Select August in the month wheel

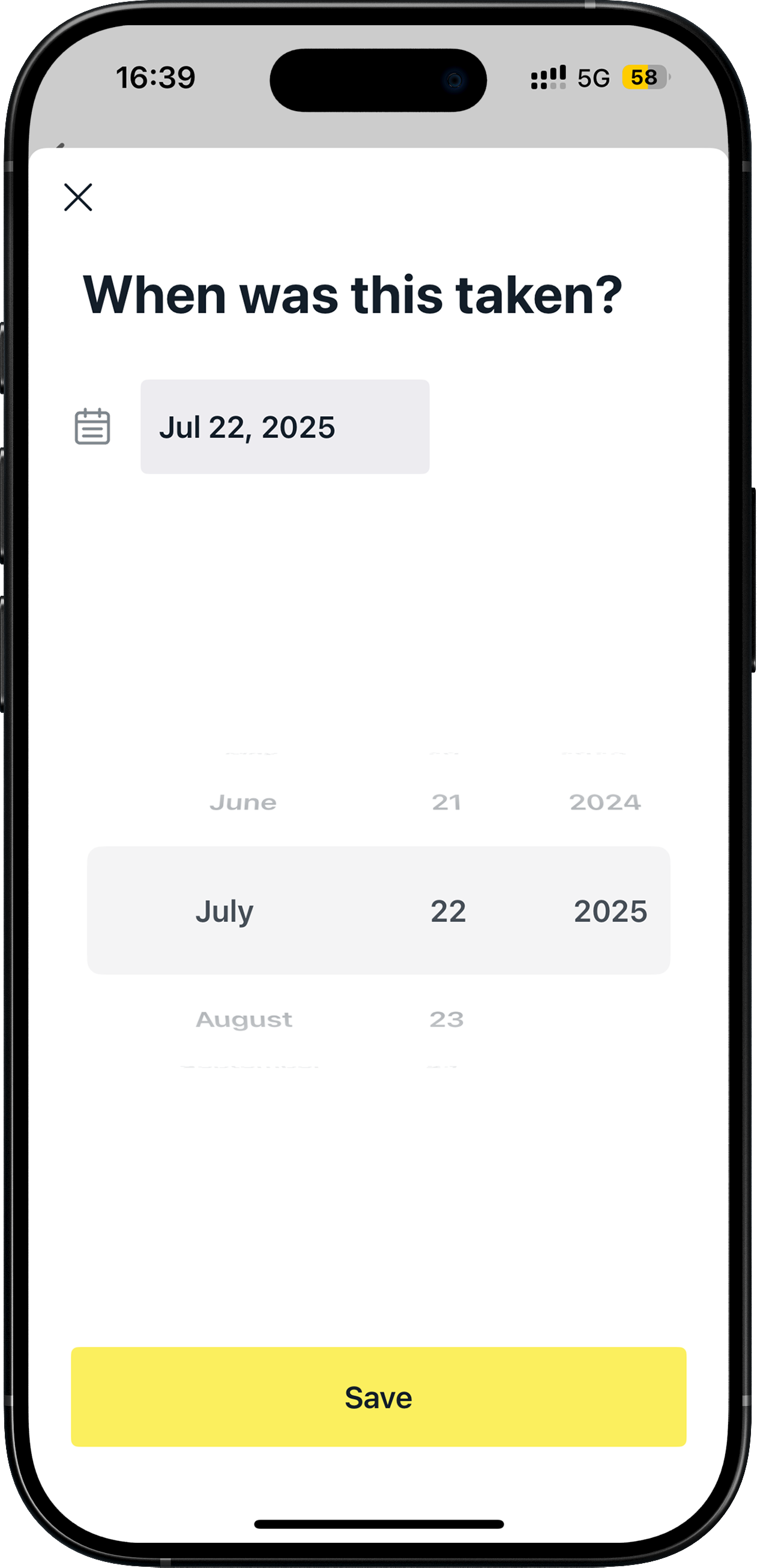tap(244, 1019)
